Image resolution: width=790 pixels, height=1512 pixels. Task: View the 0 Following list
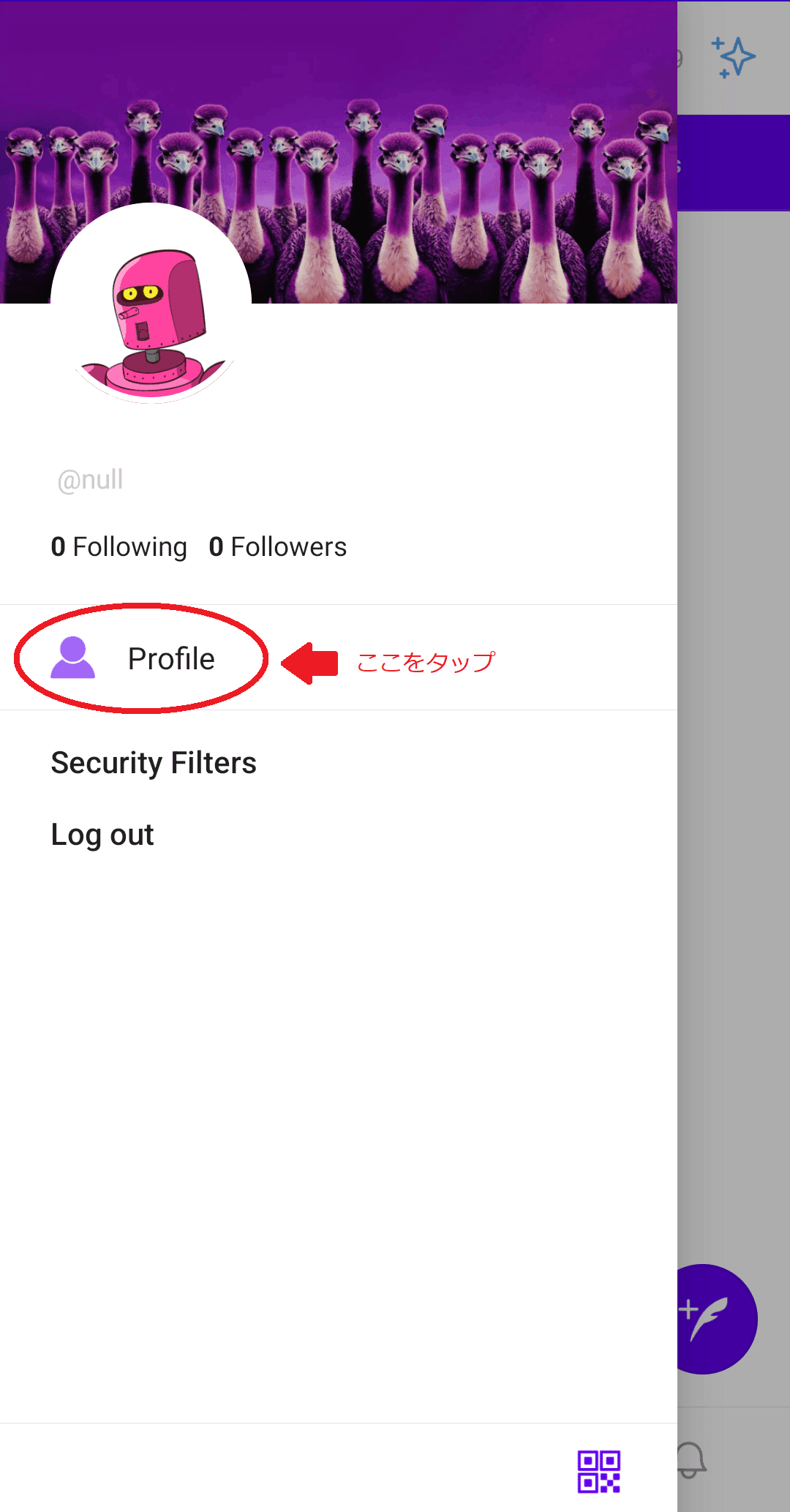pyautogui.click(x=119, y=547)
